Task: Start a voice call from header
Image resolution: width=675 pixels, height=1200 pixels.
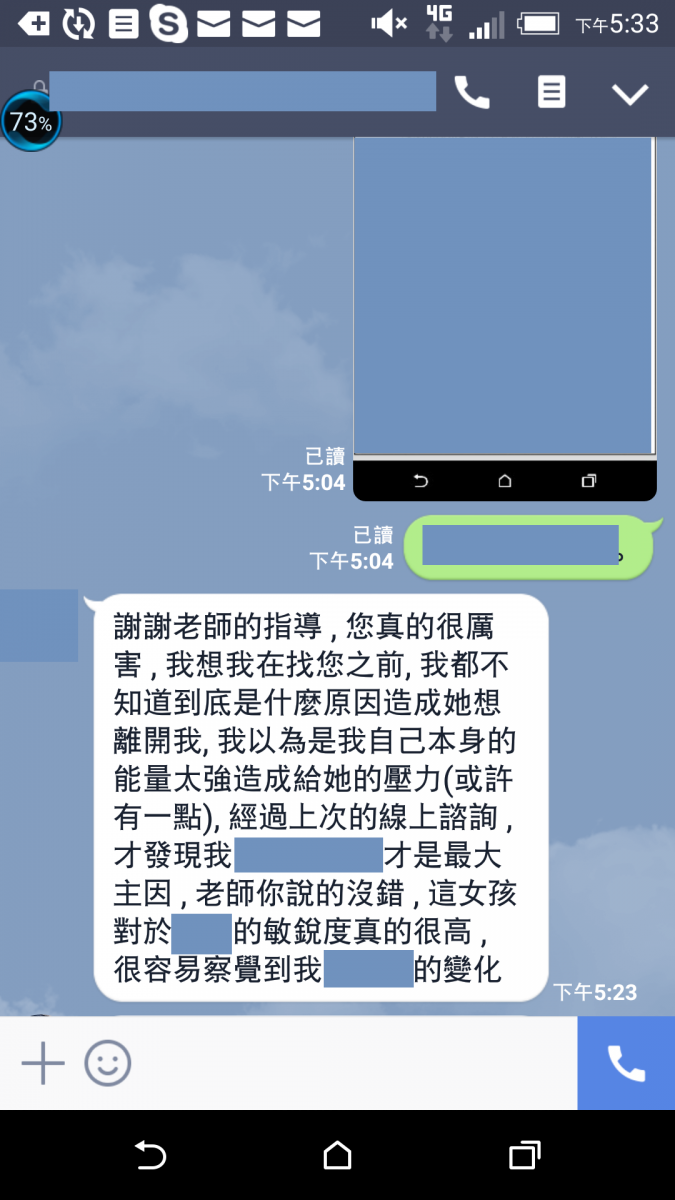Action: [472, 93]
